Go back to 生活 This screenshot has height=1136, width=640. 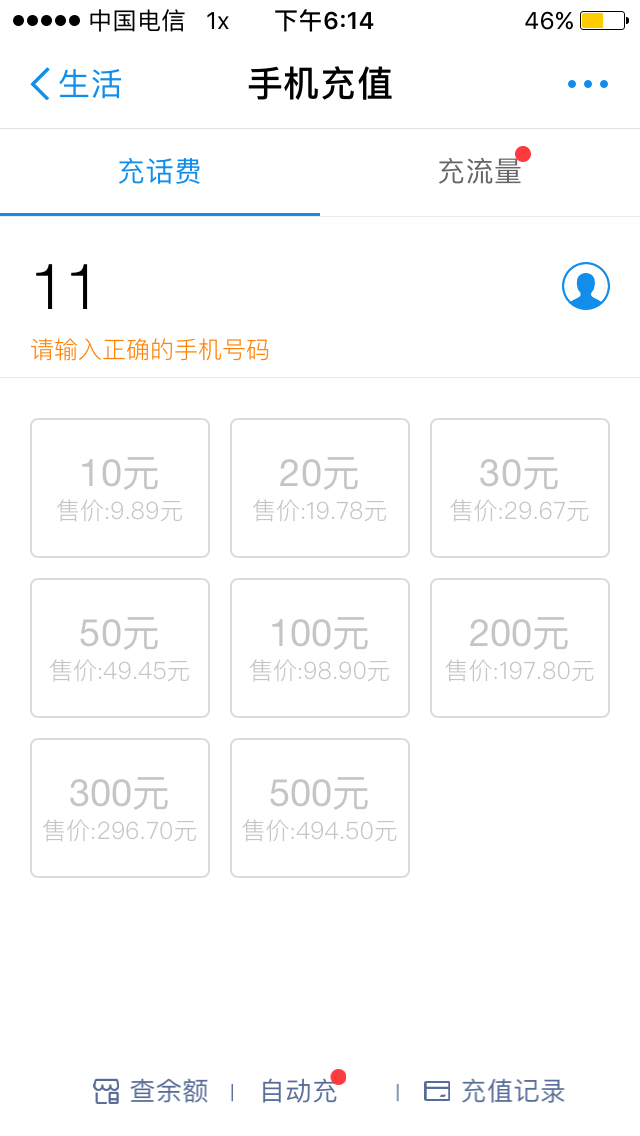point(75,84)
